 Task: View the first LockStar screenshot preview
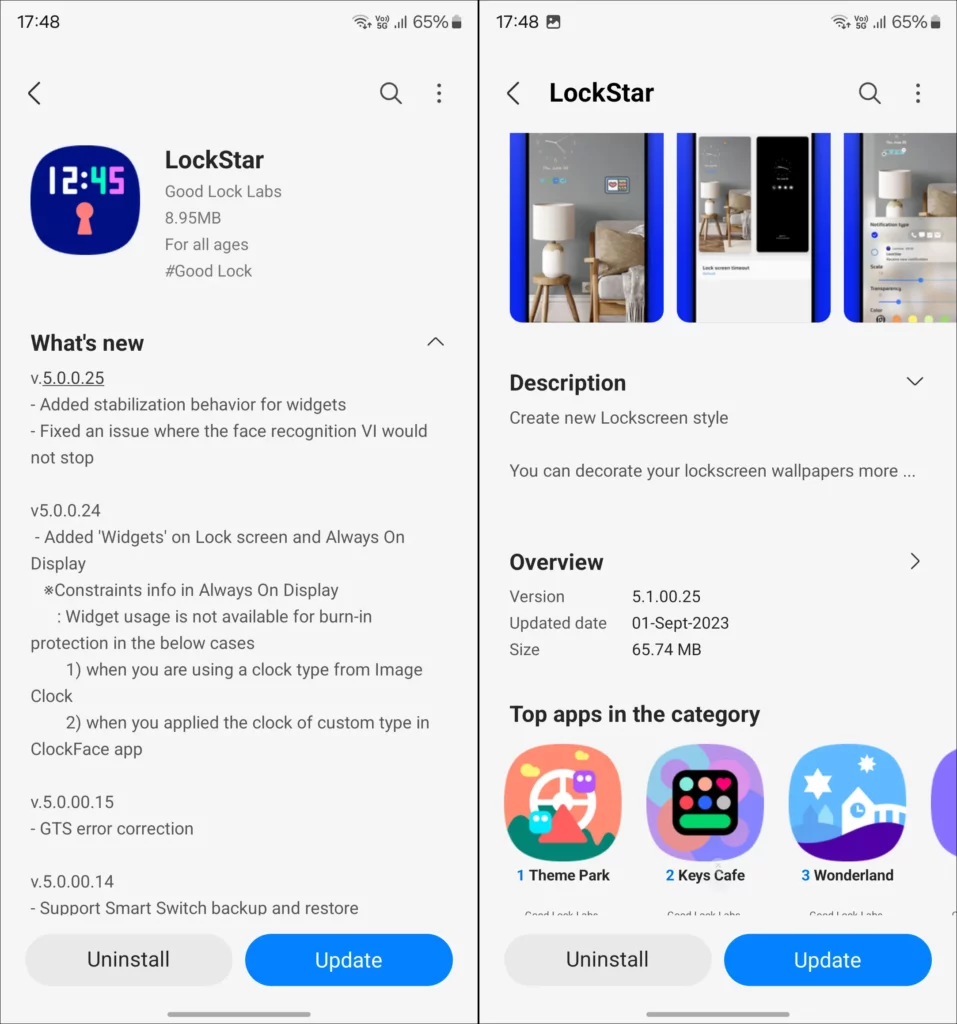(586, 227)
